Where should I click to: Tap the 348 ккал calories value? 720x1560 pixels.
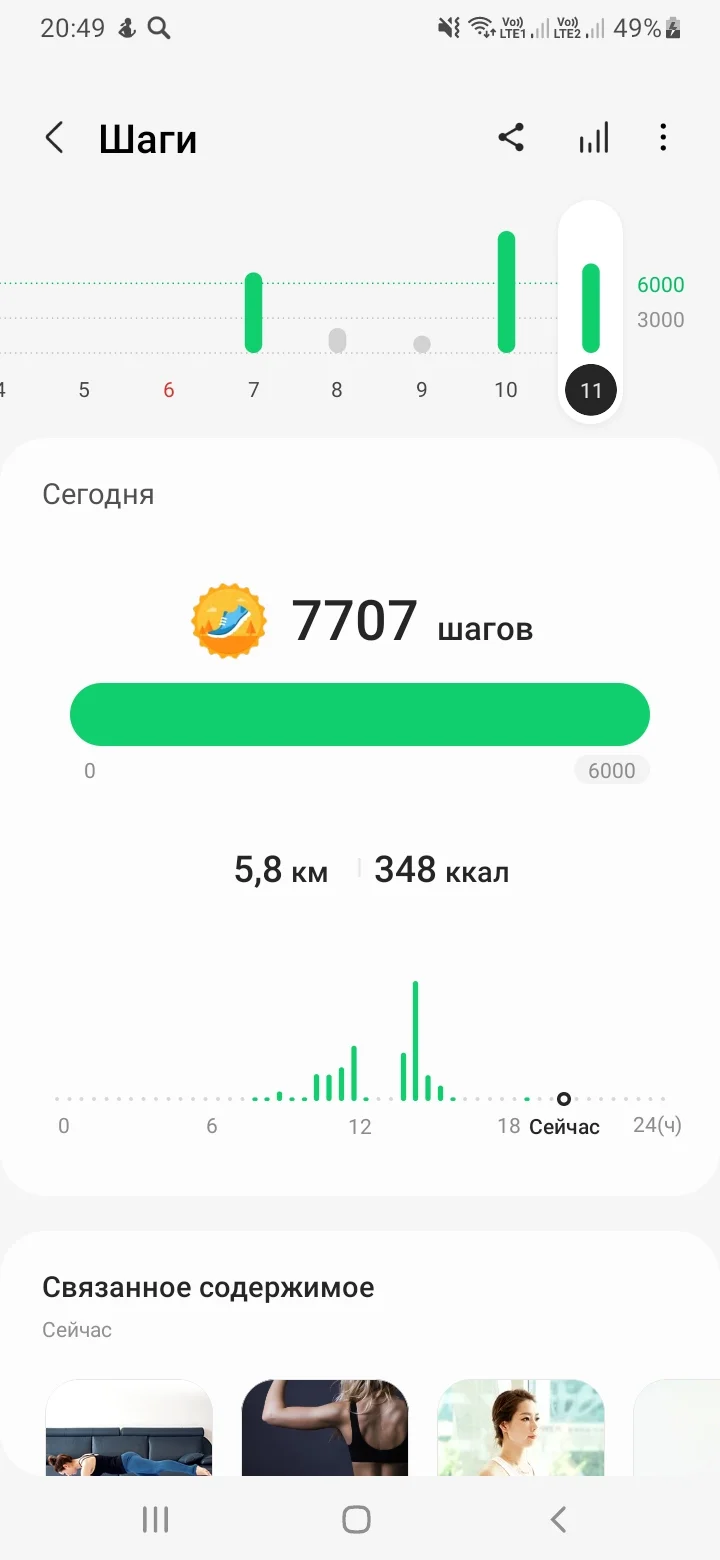click(442, 870)
